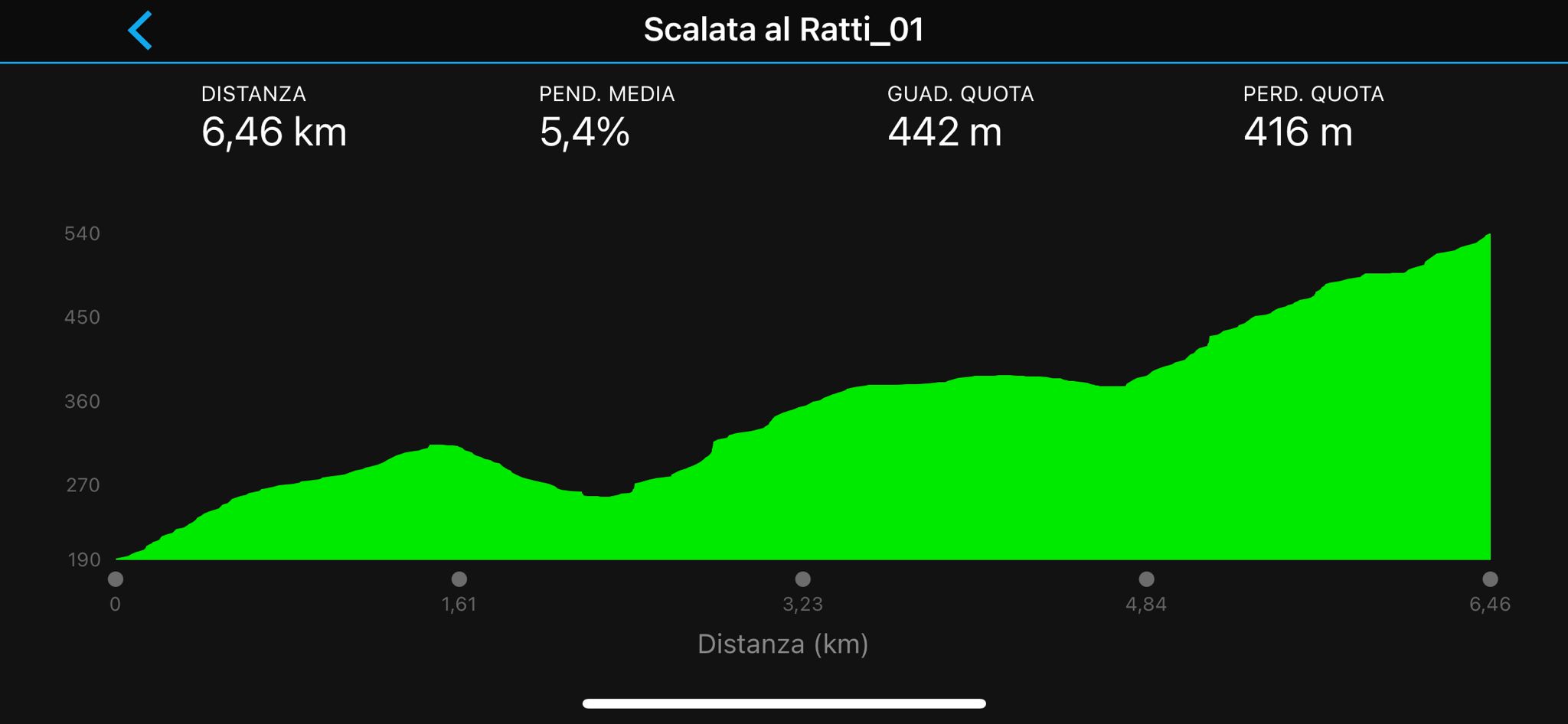Go back from the Scalata al Ratti_01 screen
Image resolution: width=1568 pixels, height=724 pixels.
tap(140, 31)
